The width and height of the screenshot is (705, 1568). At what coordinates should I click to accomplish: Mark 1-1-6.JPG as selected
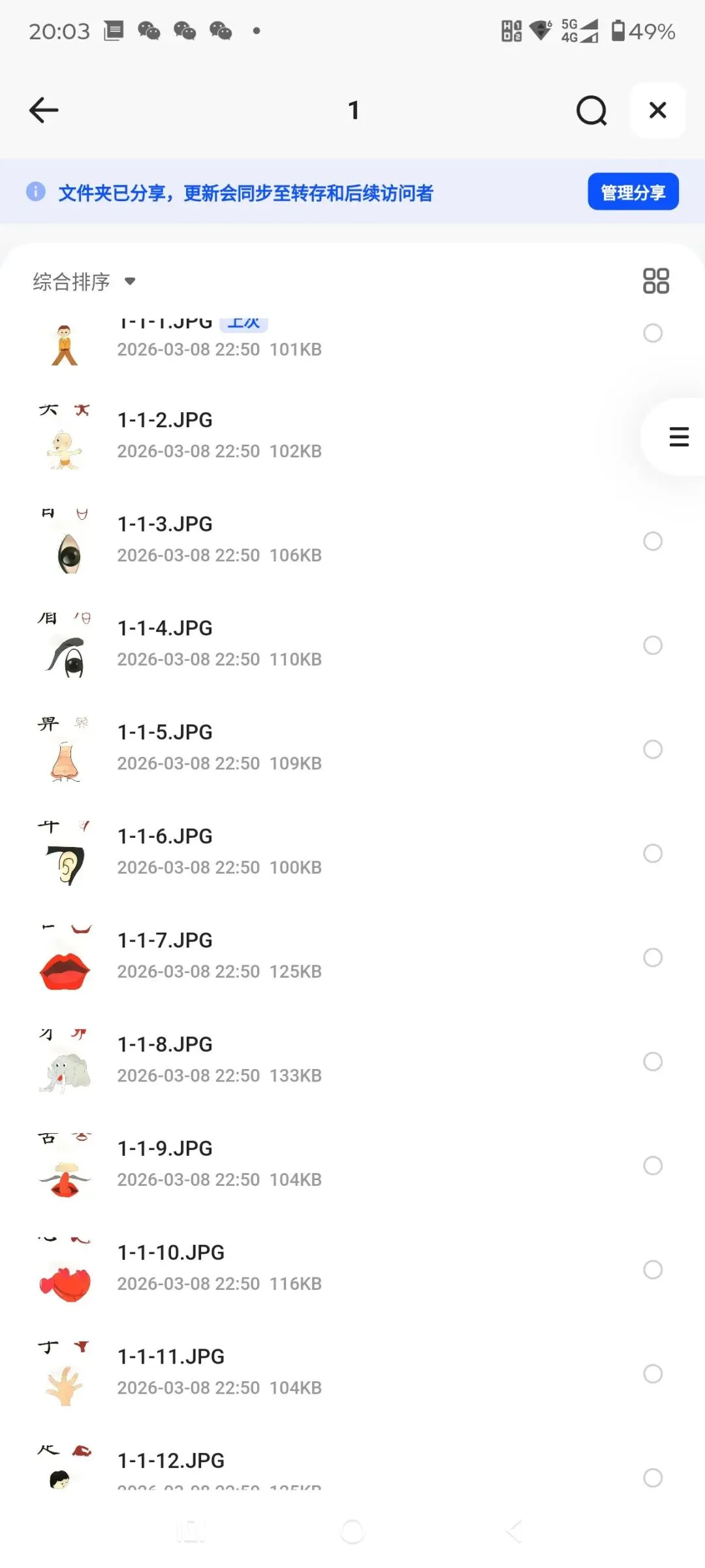point(653,854)
